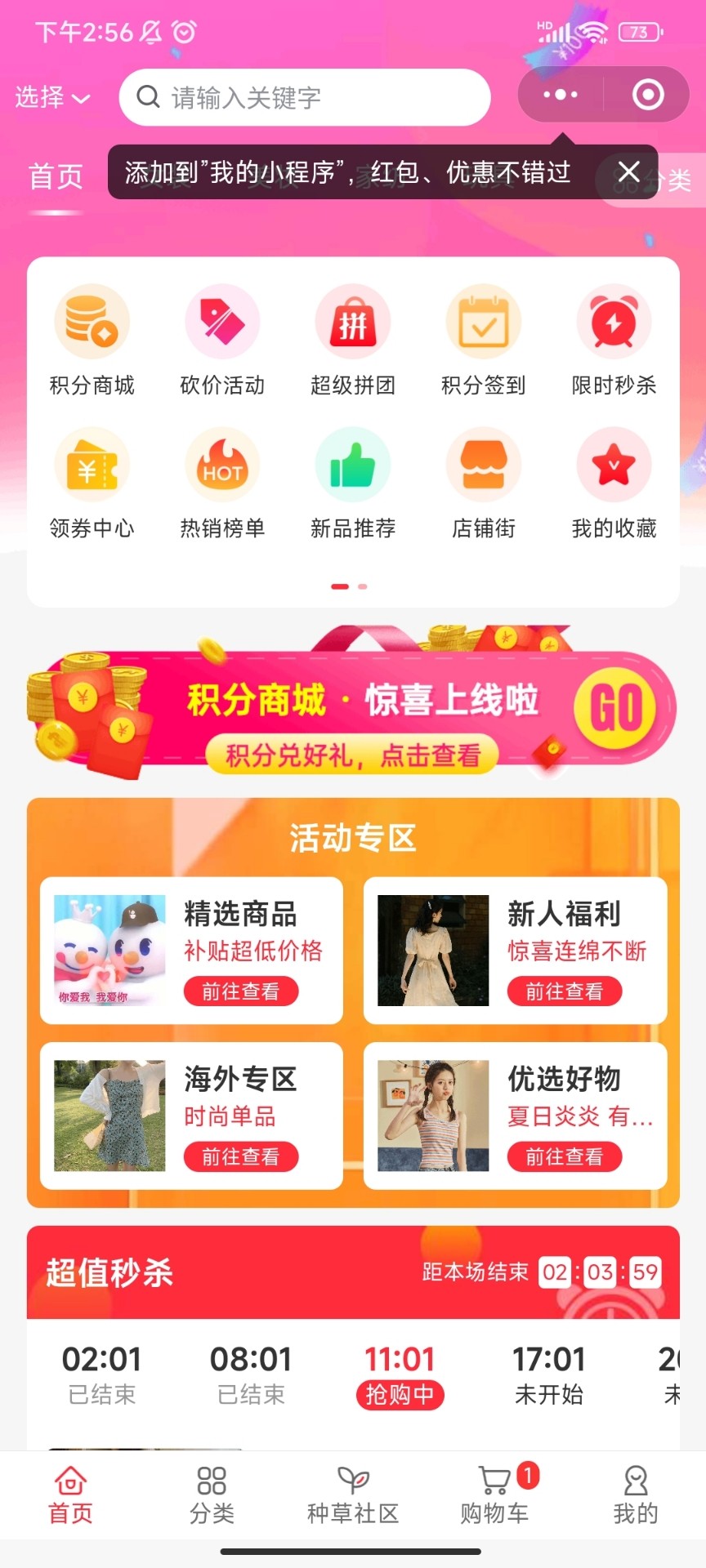Expand the 选择 dropdown
This screenshot has width=706, height=1568.
51,97
